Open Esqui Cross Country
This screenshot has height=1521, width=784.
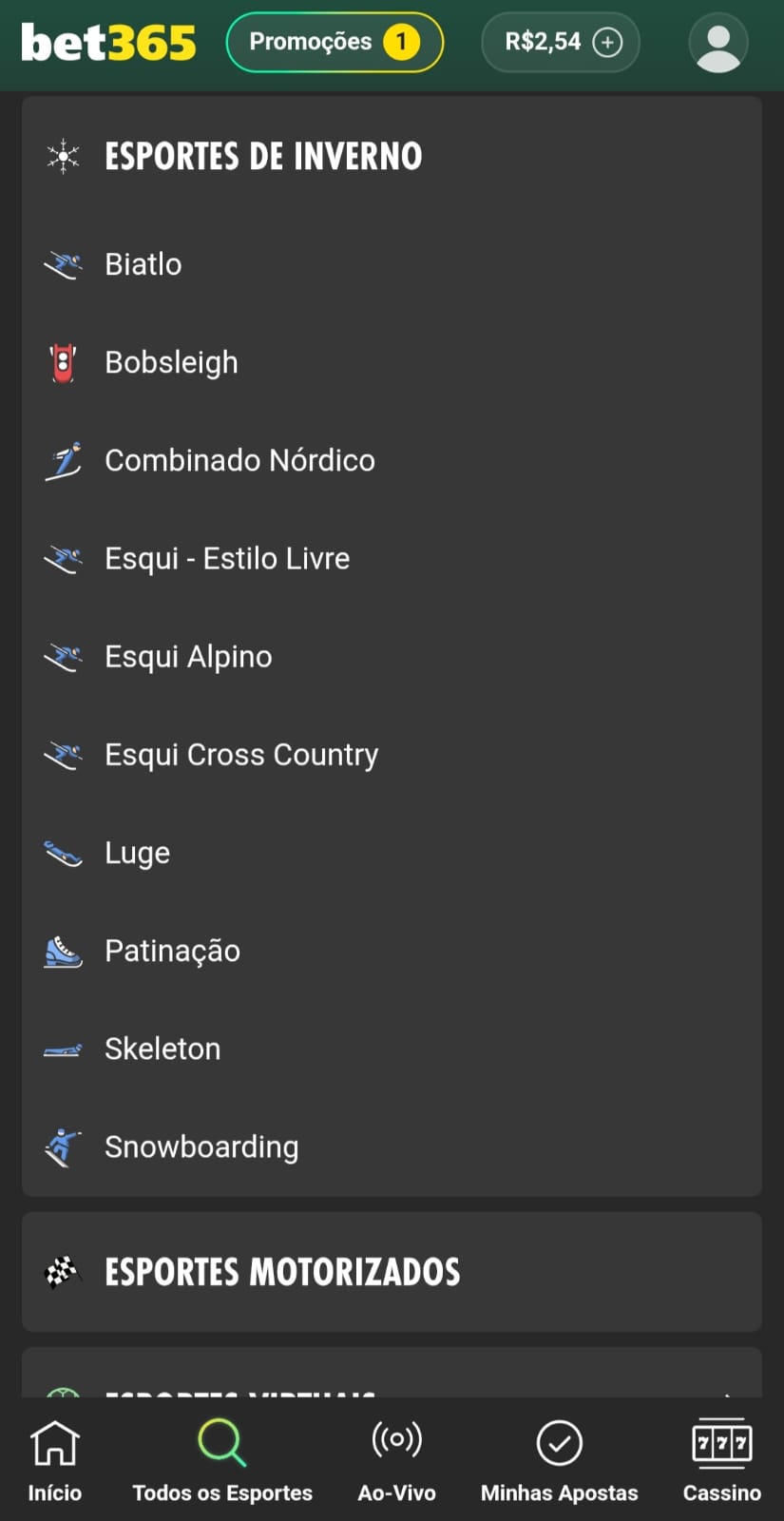tap(241, 755)
